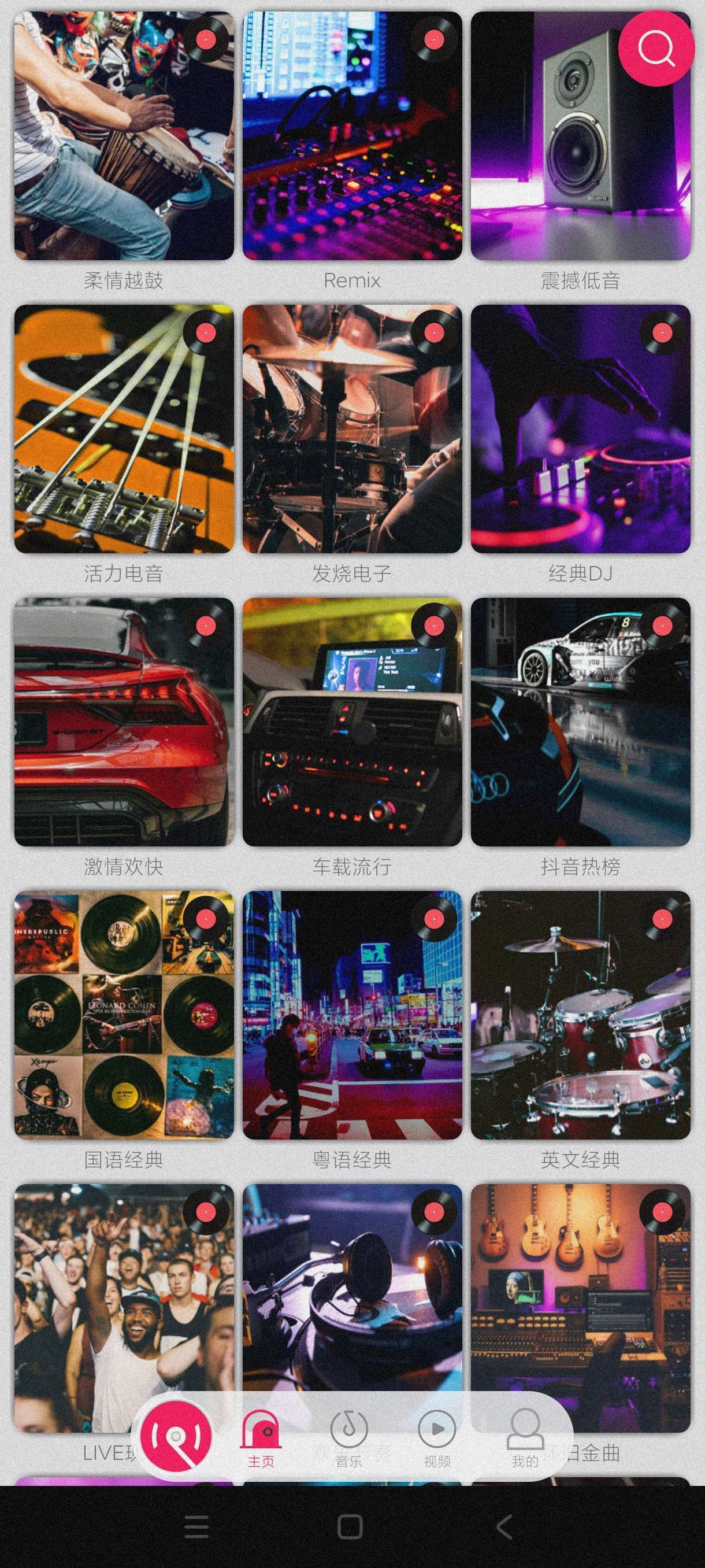705x1568 pixels.
Task: Open the 柔情越鼓 playlist tile
Action: click(x=124, y=136)
